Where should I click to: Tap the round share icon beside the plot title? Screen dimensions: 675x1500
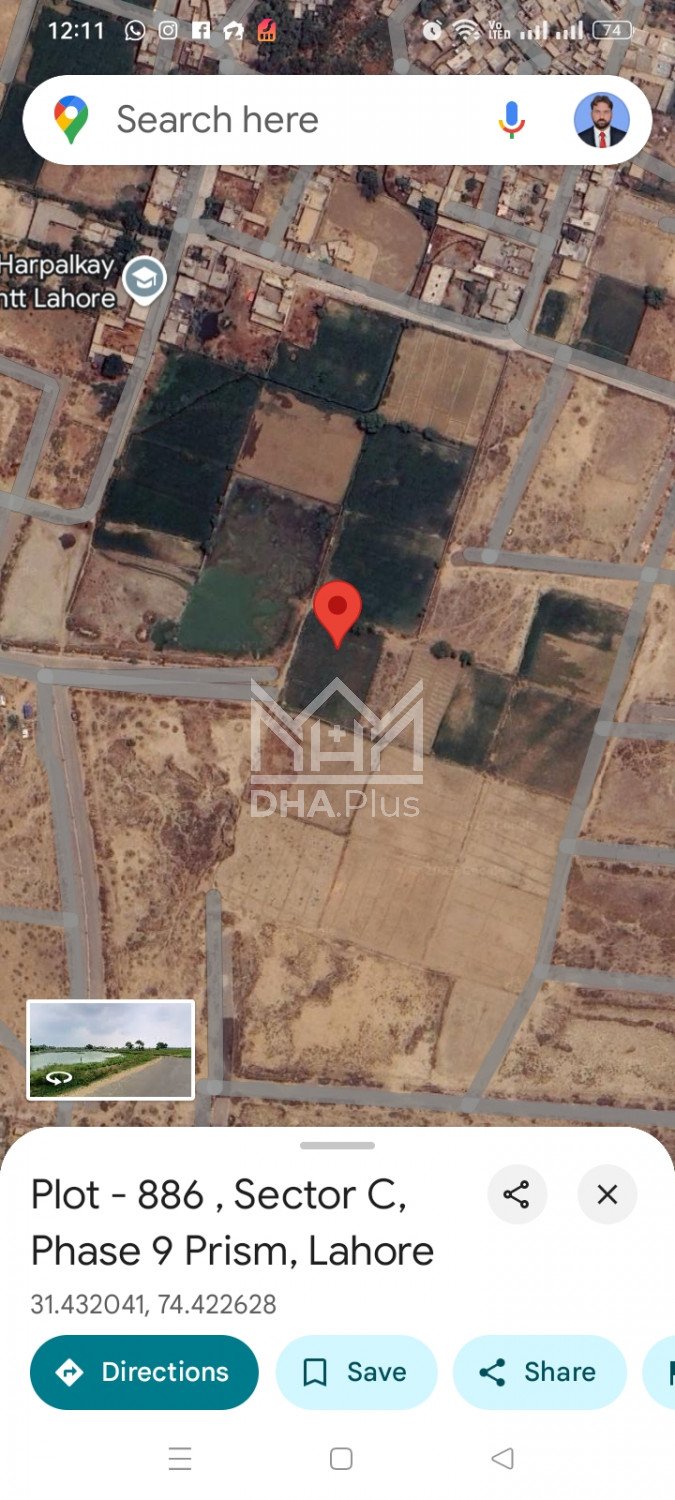pyautogui.click(x=517, y=1195)
